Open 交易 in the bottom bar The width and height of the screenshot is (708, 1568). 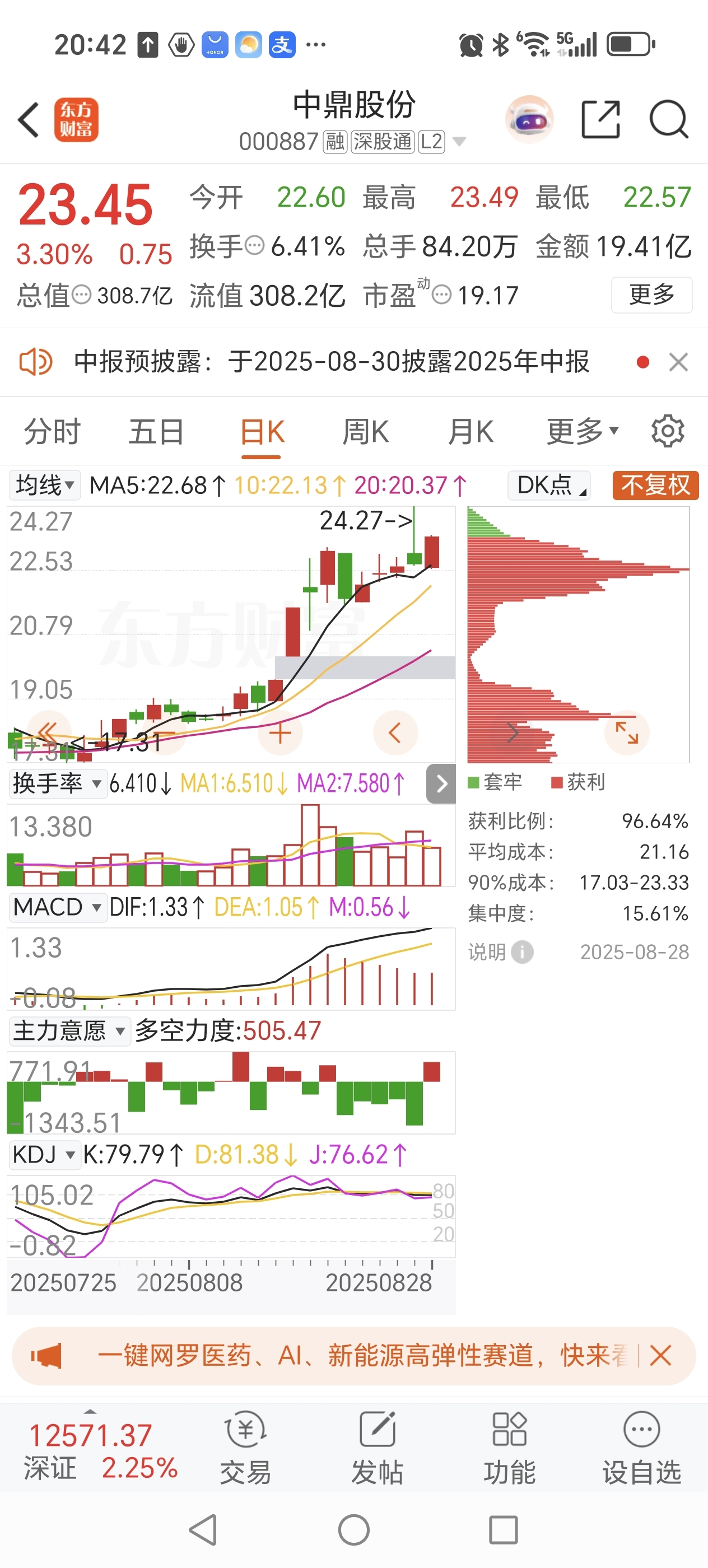[x=245, y=1448]
